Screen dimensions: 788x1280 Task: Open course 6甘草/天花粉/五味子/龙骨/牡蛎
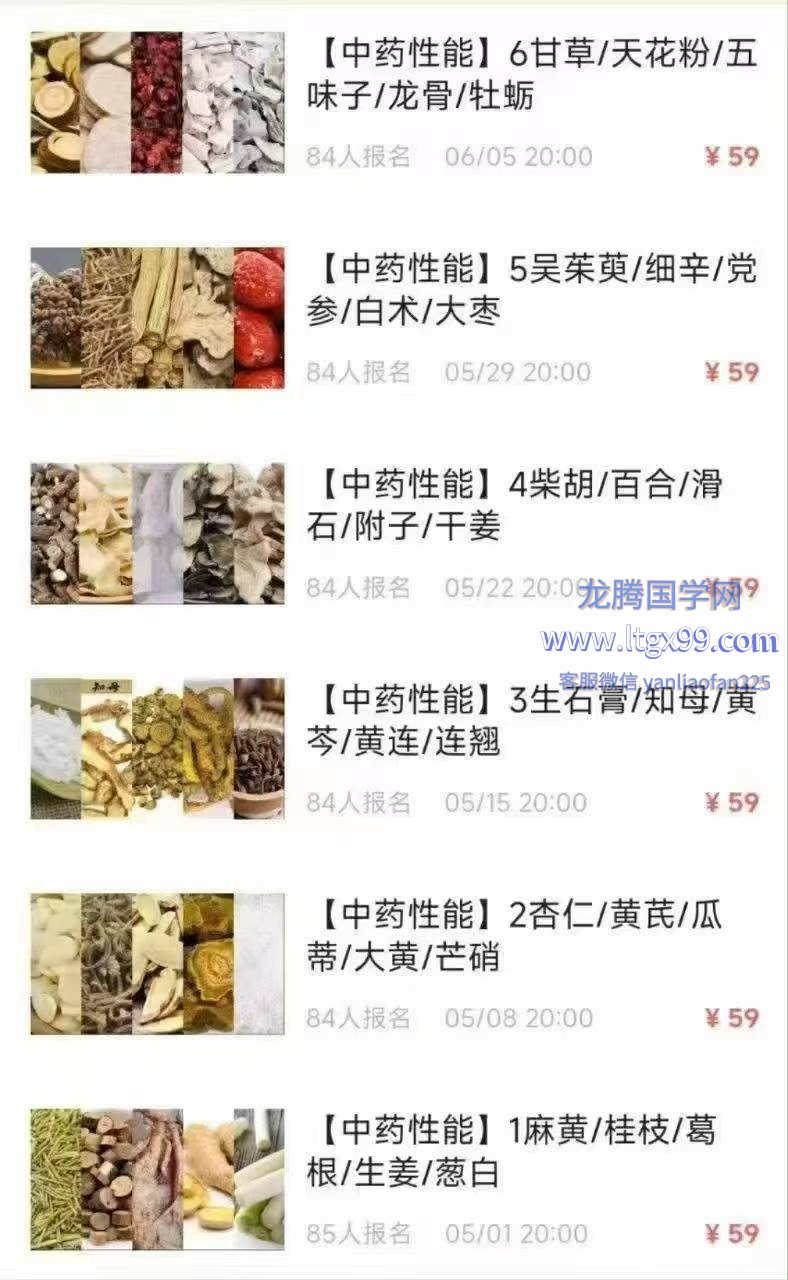click(394, 102)
